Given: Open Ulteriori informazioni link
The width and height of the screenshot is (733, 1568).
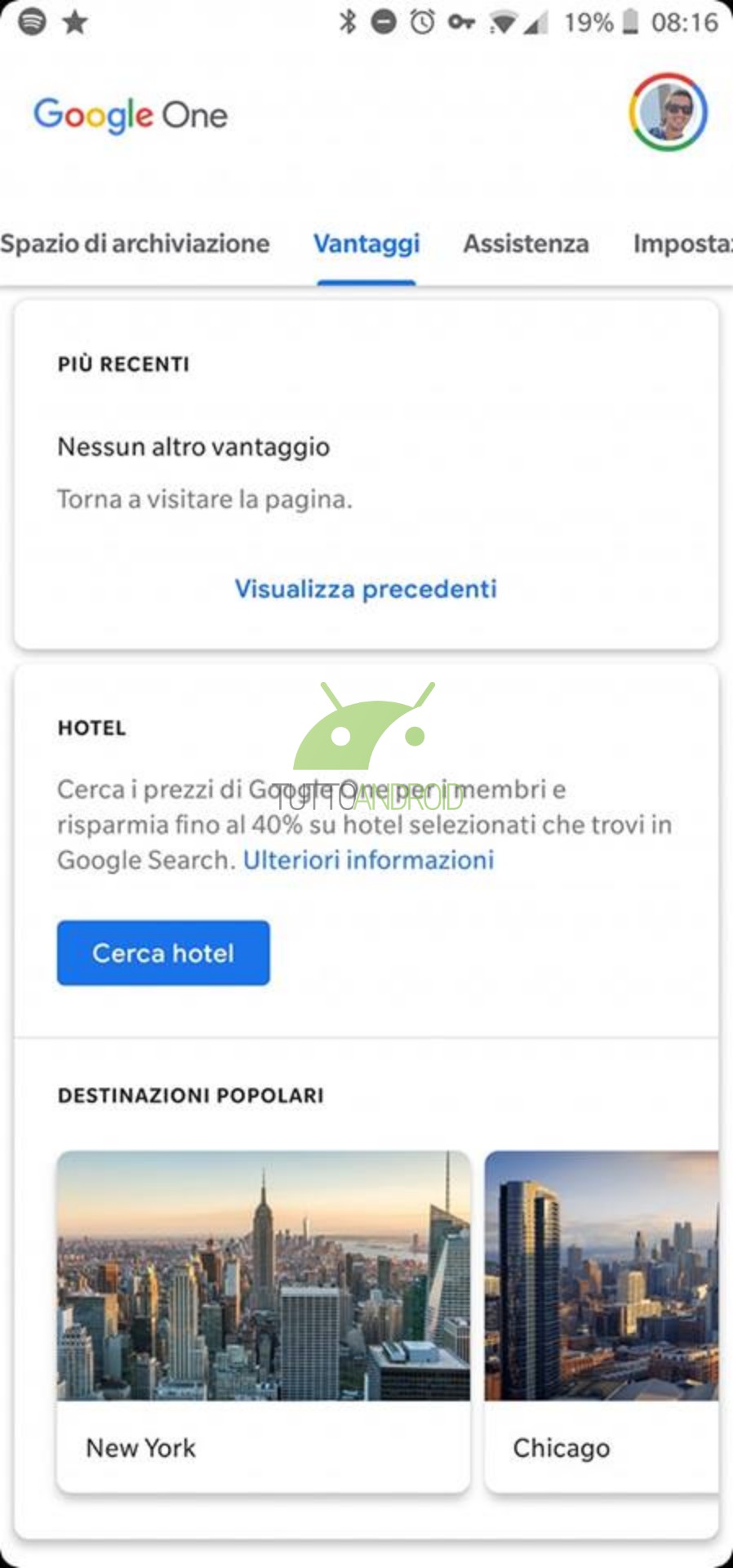Looking at the screenshot, I should pyautogui.click(x=368, y=860).
